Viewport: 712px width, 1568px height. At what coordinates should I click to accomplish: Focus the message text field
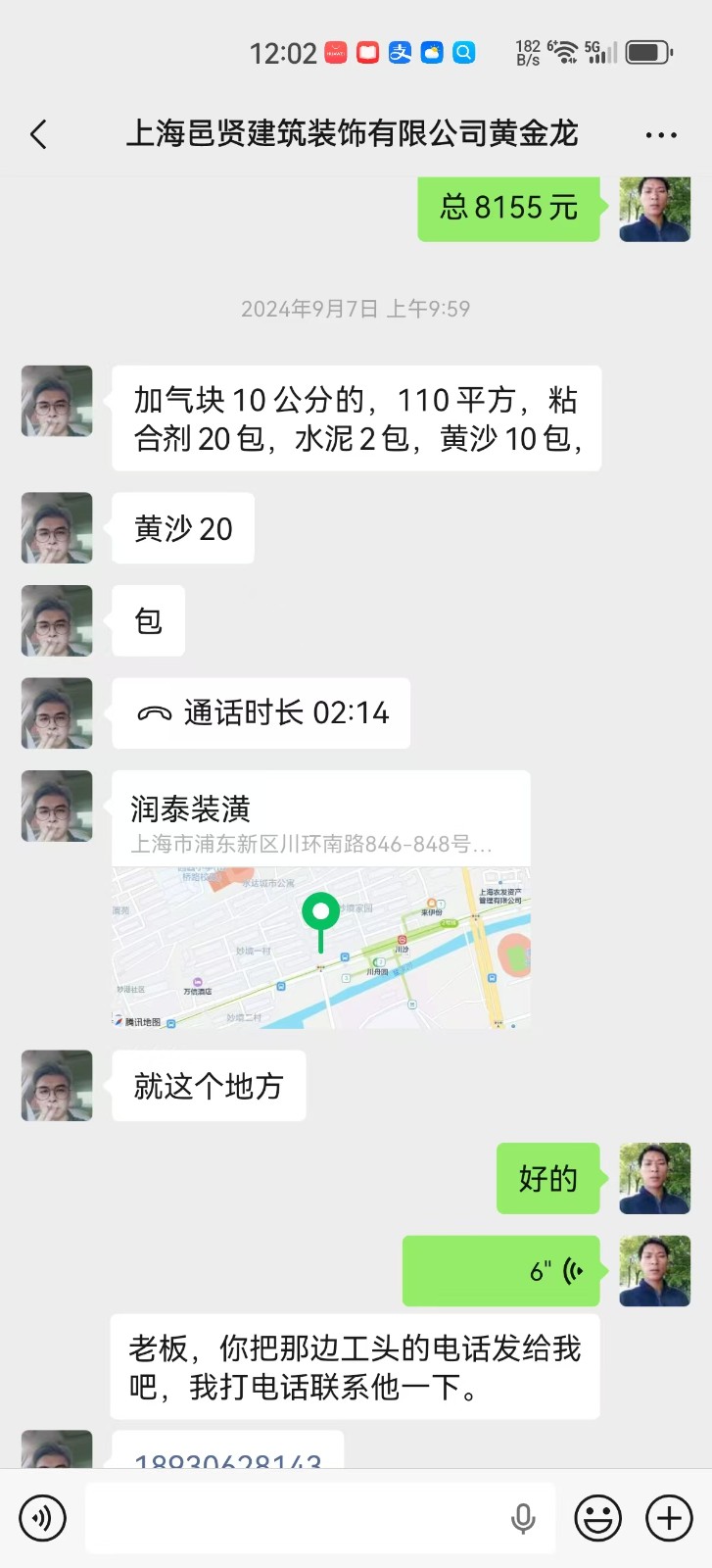(x=294, y=1518)
